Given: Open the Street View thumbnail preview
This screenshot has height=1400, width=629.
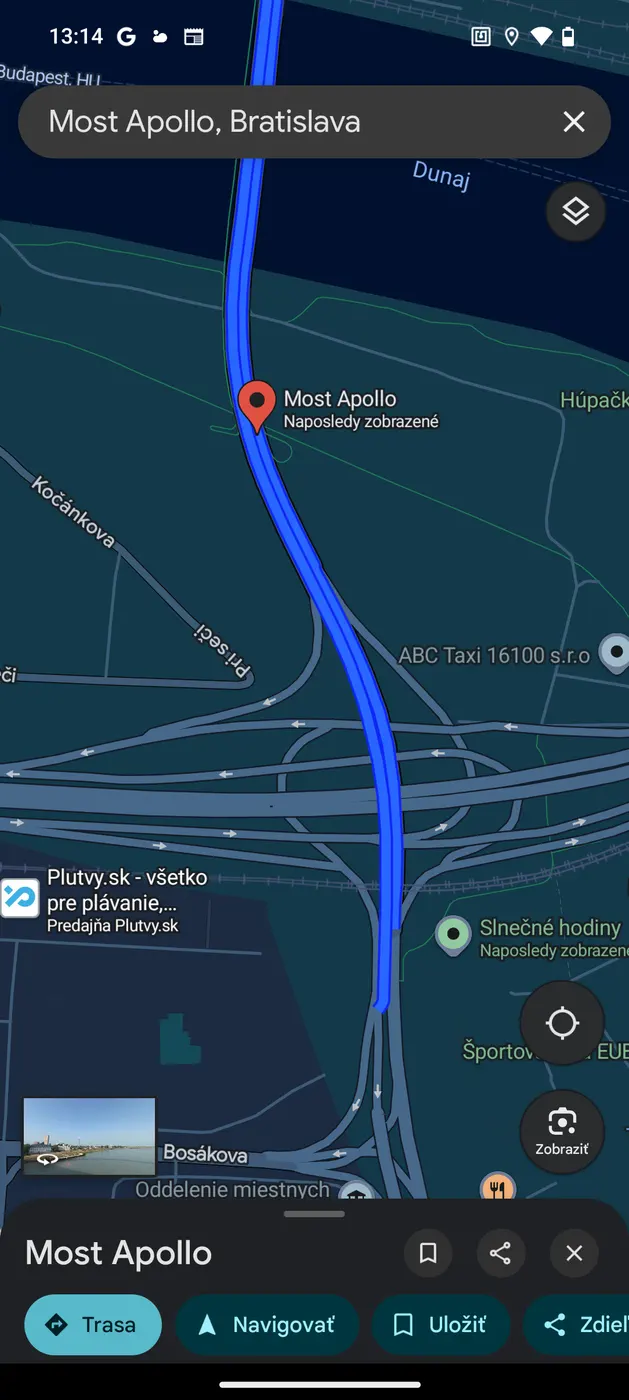Looking at the screenshot, I should (89, 1136).
